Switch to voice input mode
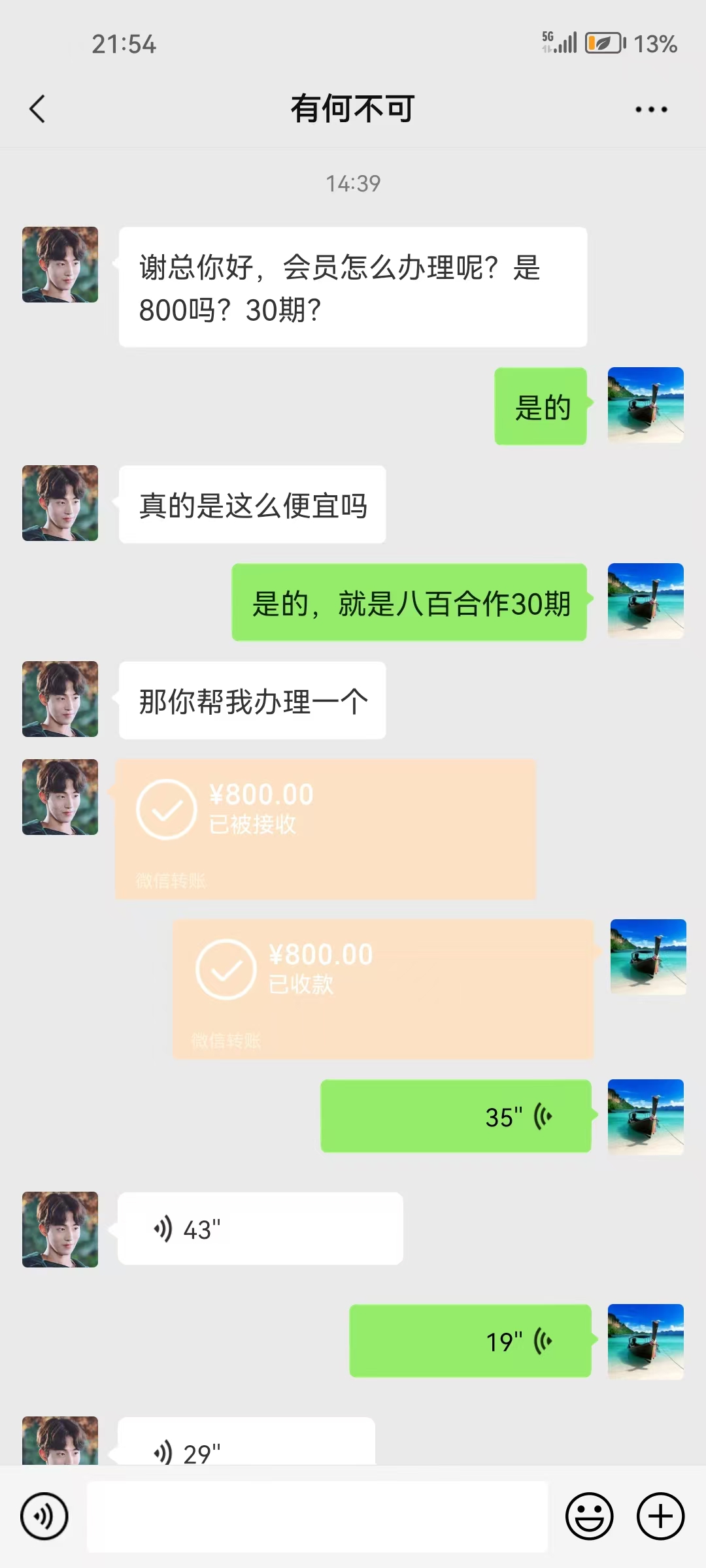Screen dimensions: 706x1568 [44, 1516]
